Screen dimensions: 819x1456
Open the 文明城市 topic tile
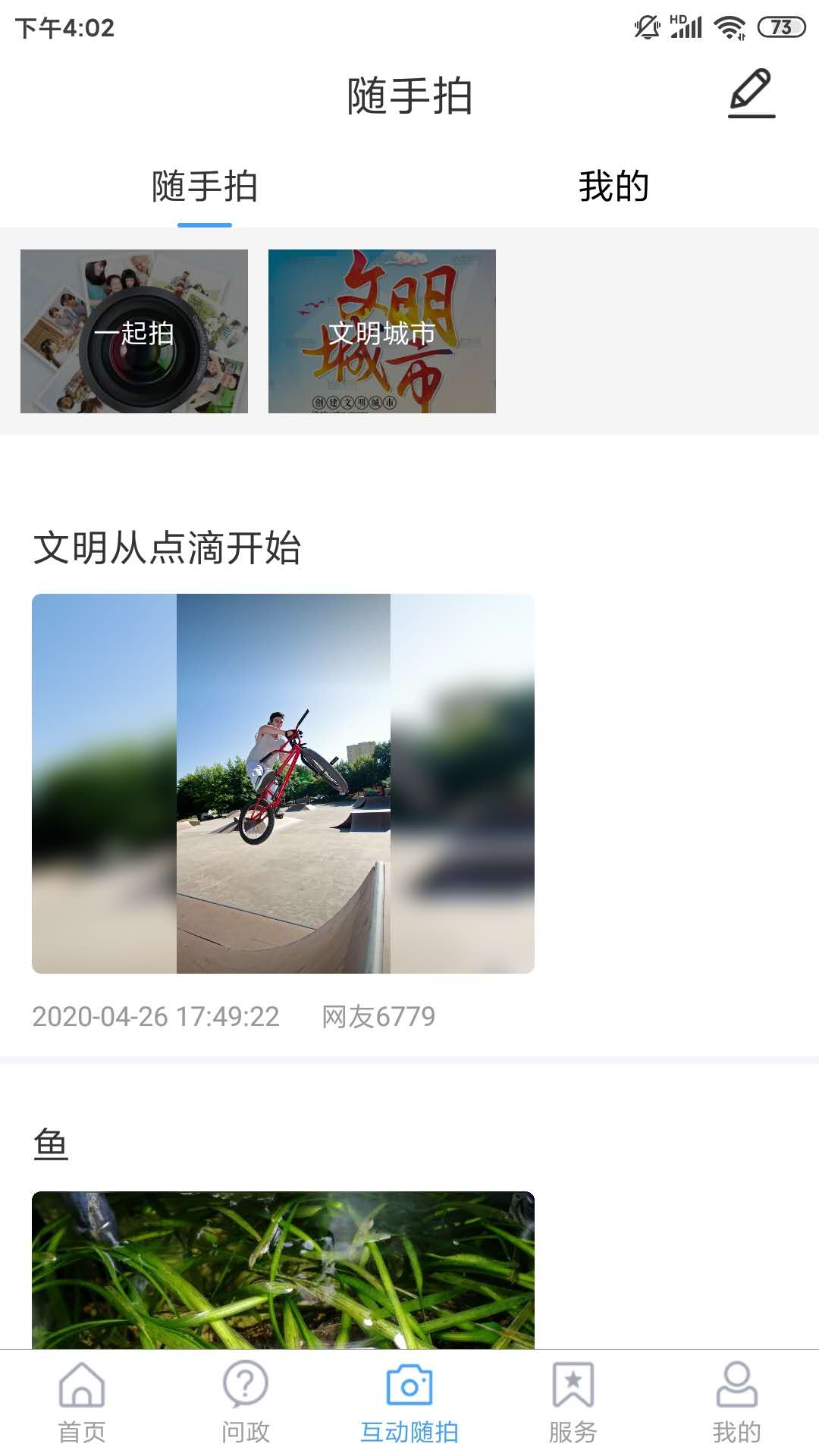(x=382, y=331)
